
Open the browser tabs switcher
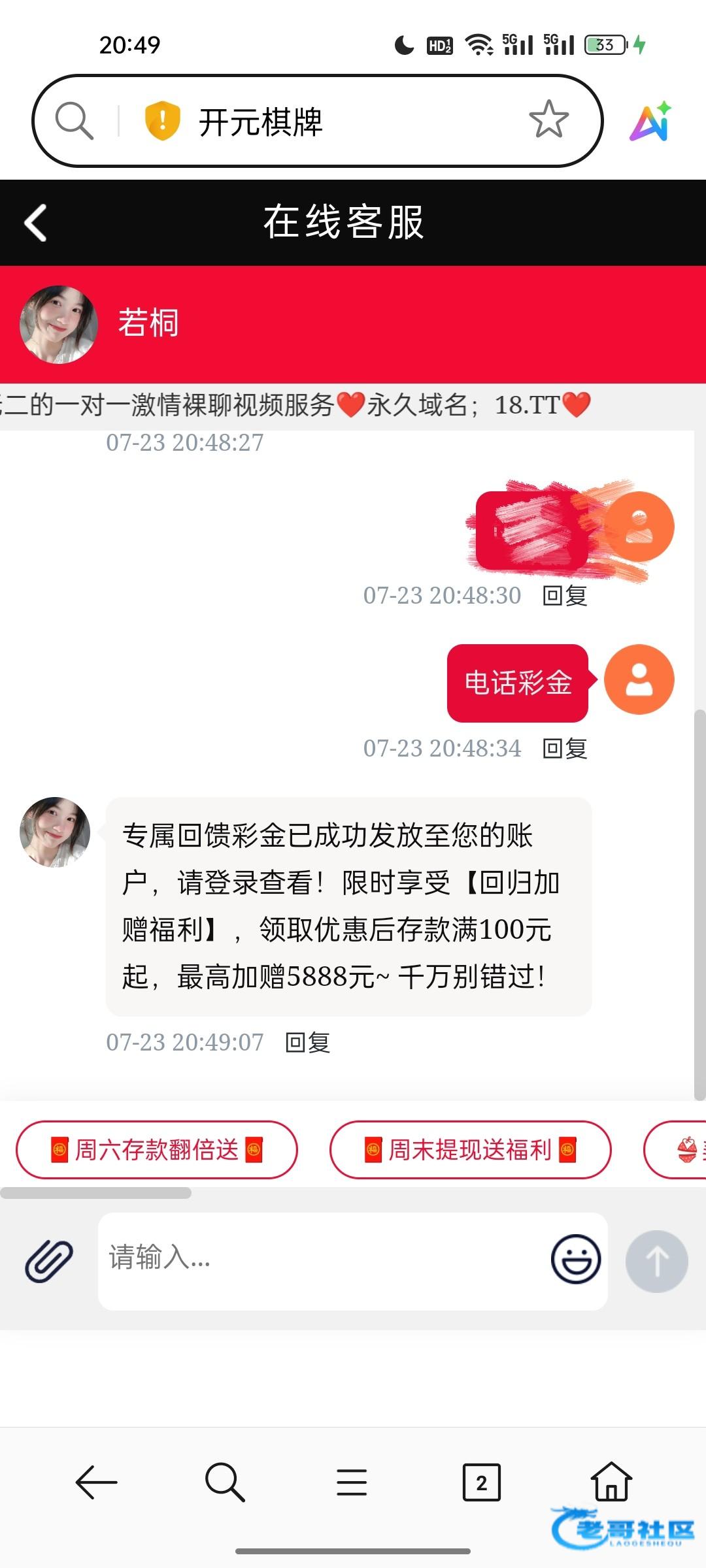coord(481,1482)
